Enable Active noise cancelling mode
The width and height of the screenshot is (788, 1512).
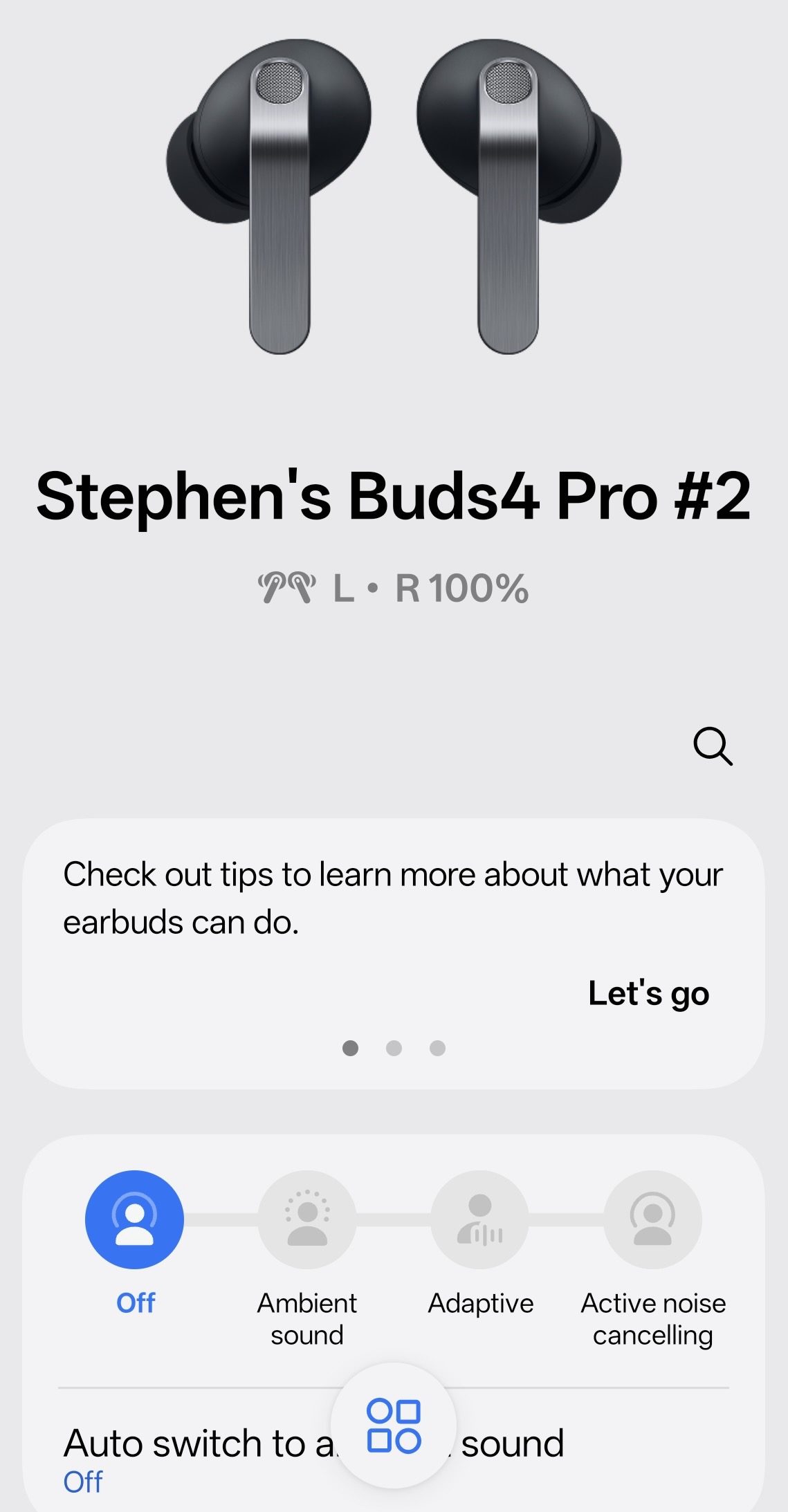click(x=652, y=1220)
